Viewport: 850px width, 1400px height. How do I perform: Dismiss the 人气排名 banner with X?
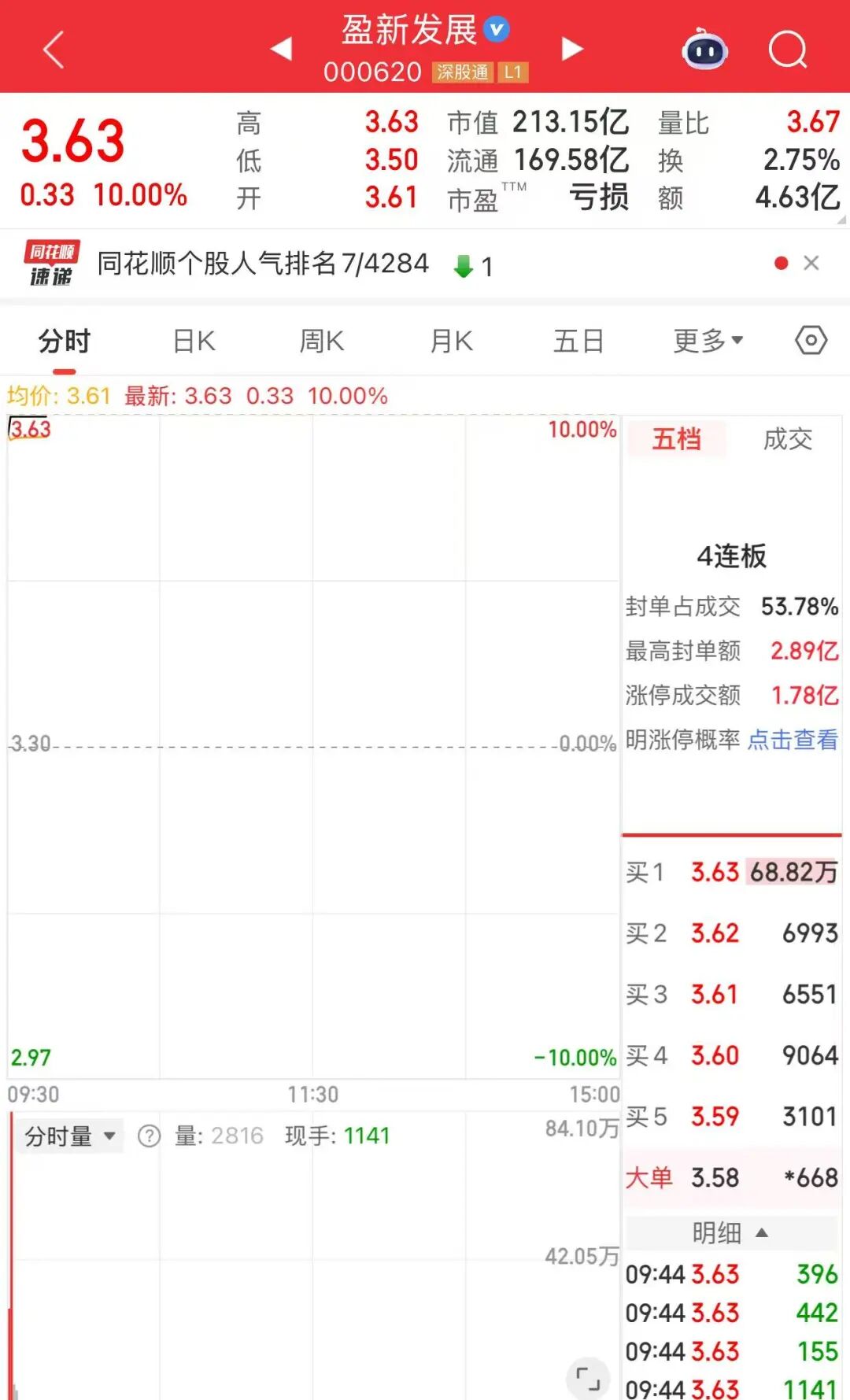[811, 262]
